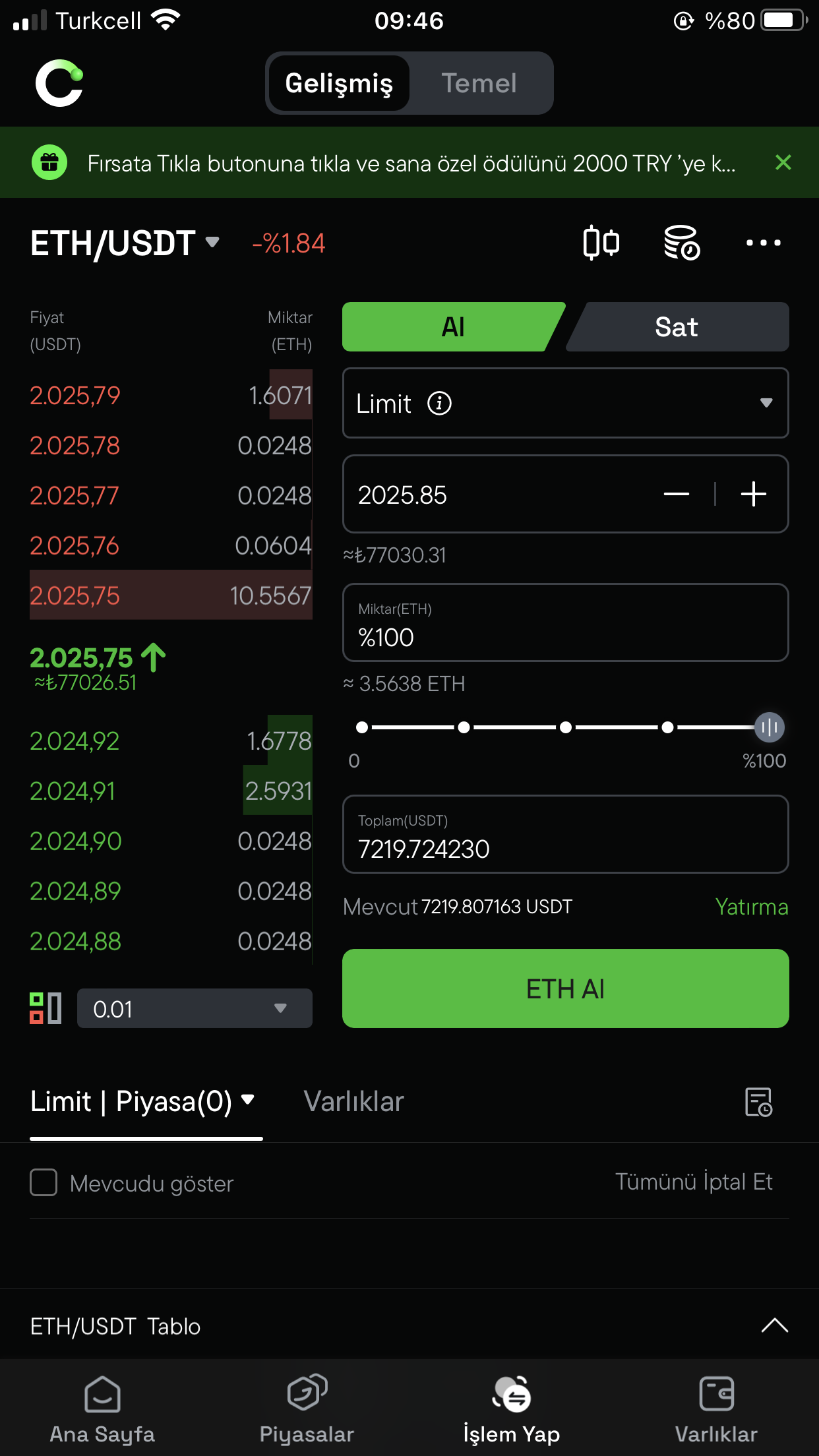This screenshot has height=1456, width=819.
Task: Tap the Yatırma deposit link
Action: coord(751,907)
